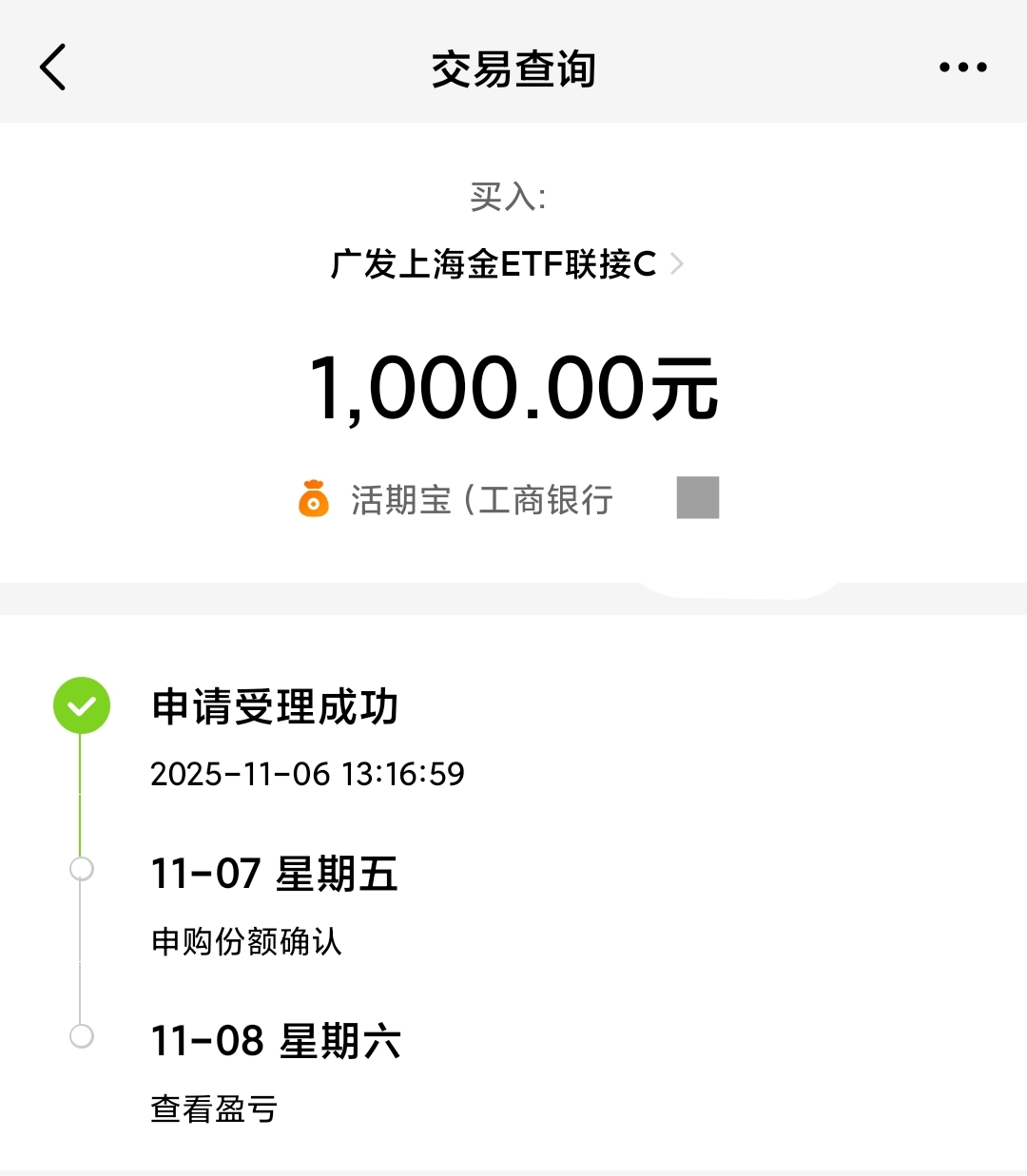This screenshot has width=1027, height=1176.
Task: Tap 查看盈亏 to view profit and loss
Action: point(211,1109)
